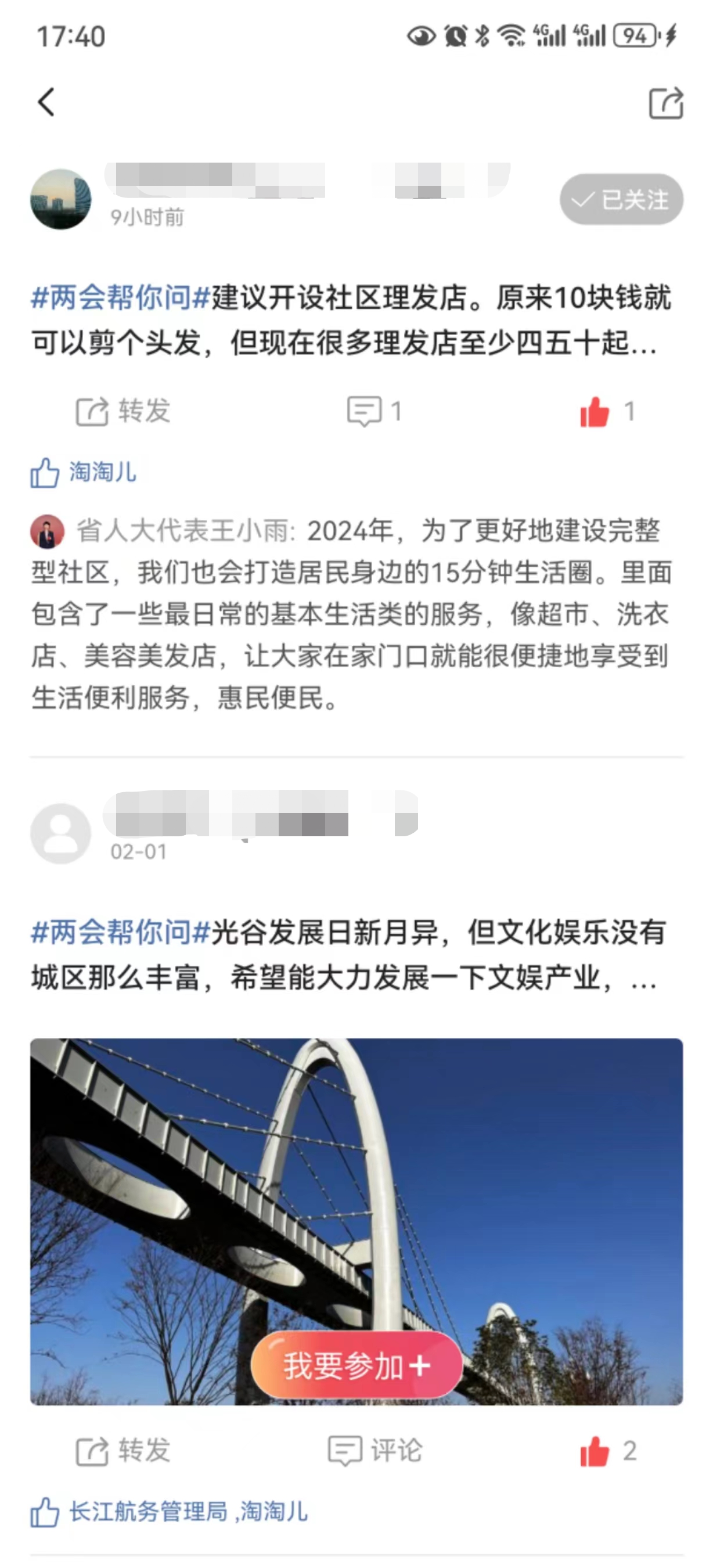Like the community haircut shop post

point(606,412)
